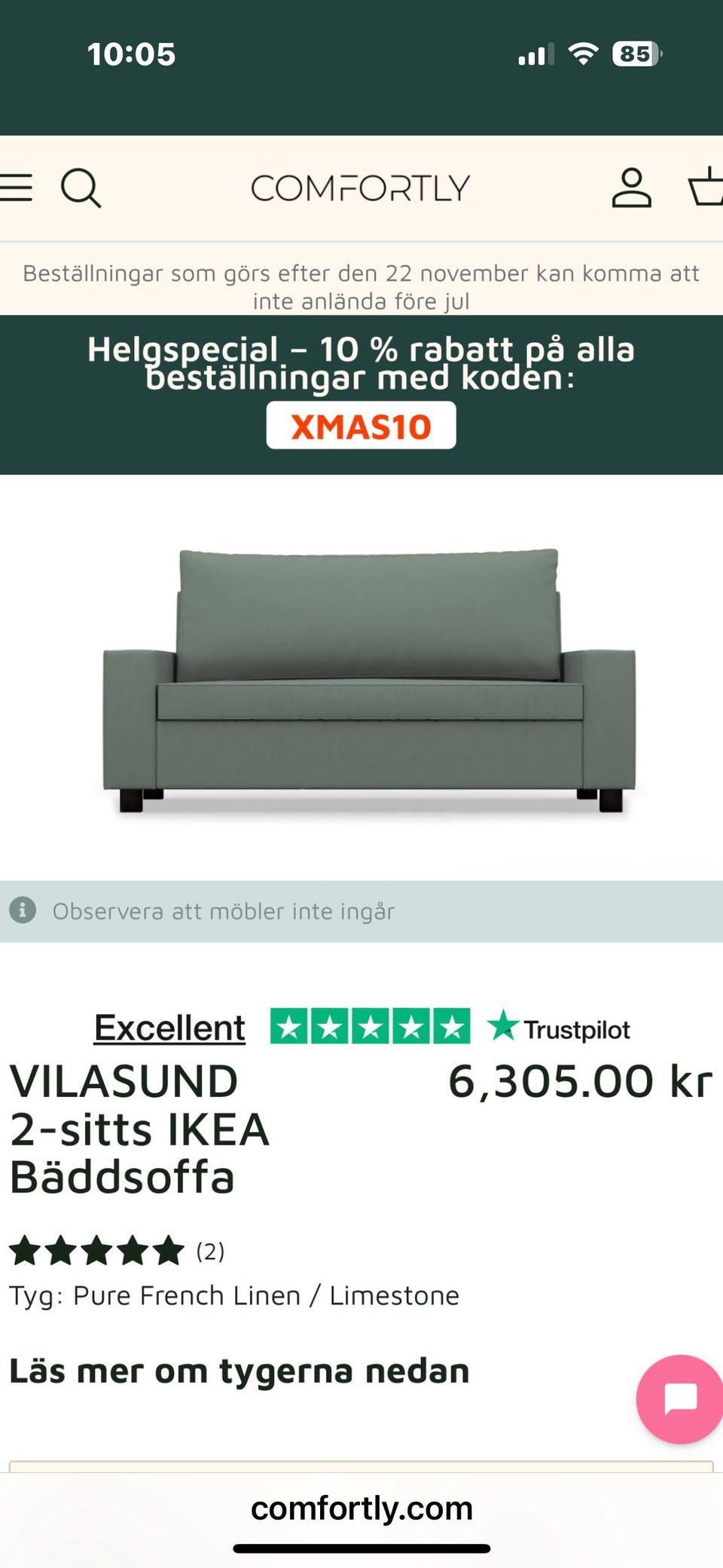Tap the battery indicator in the status bar
This screenshot has width=723, height=1568.
pyautogui.click(x=636, y=54)
